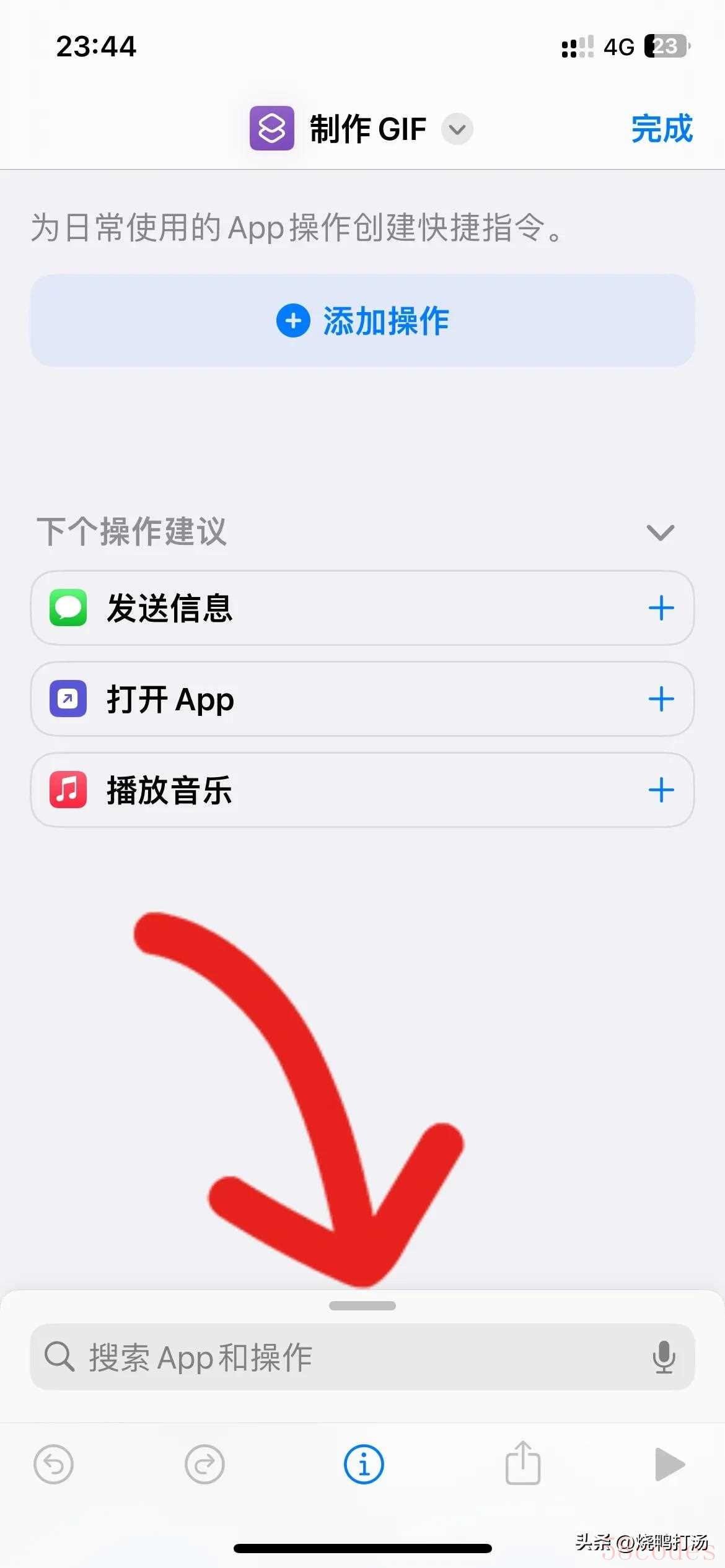Viewport: 725px width, 1568px height.
Task: Undo the last change
Action: pyautogui.click(x=53, y=1464)
